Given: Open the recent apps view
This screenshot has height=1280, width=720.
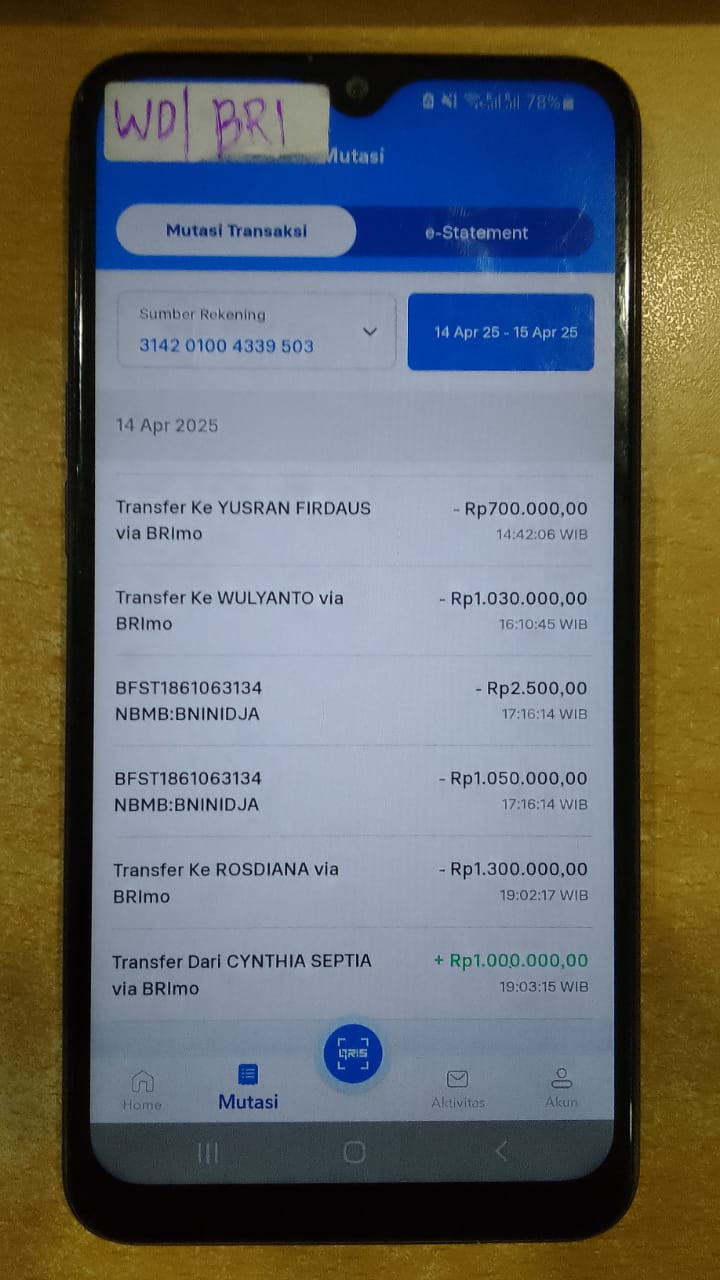Looking at the screenshot, I should pyautogui.click(x=208, y=1153).
